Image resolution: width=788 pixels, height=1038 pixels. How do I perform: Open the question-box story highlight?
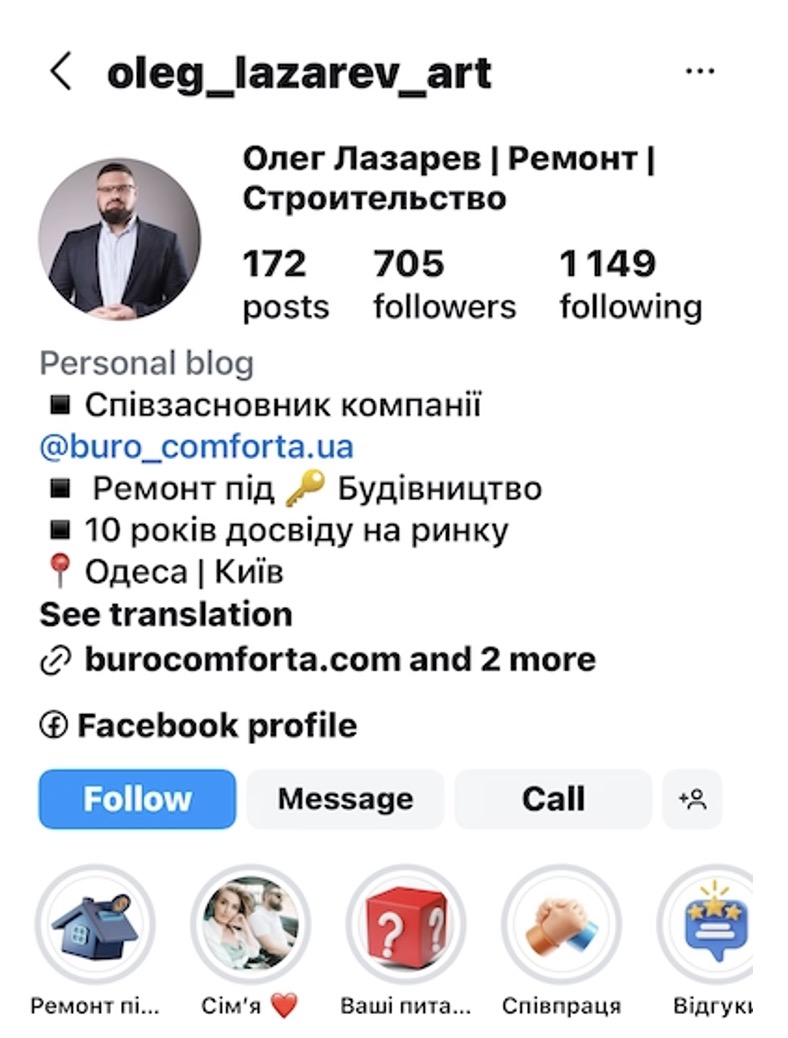[x=406, y=925]
